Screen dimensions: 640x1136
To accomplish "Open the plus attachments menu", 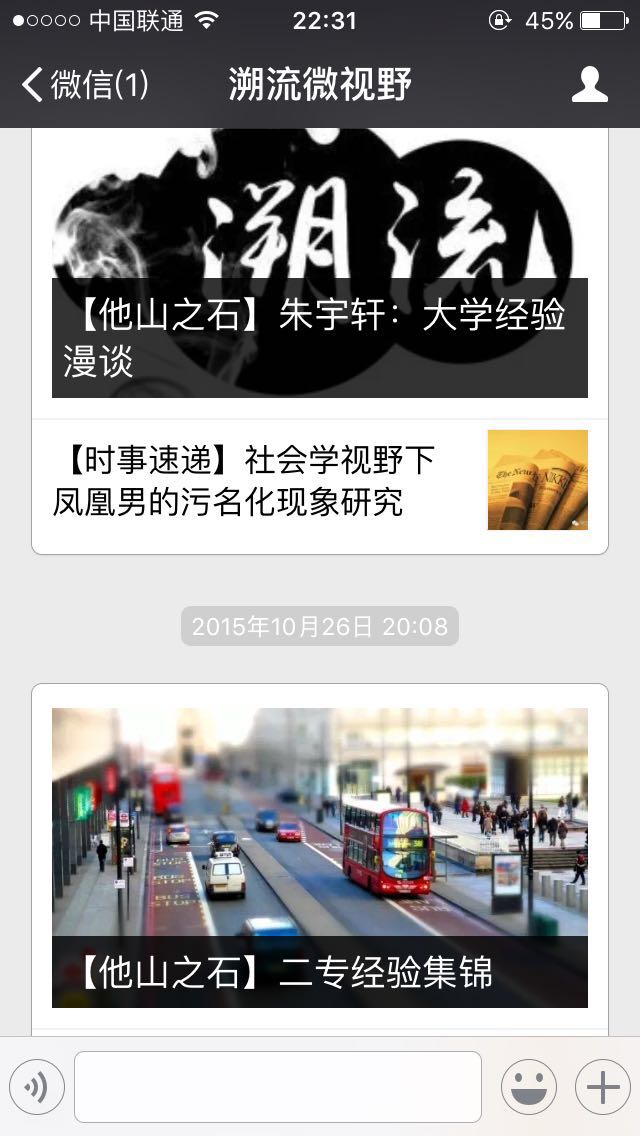I will click(x=602, y=1087).
